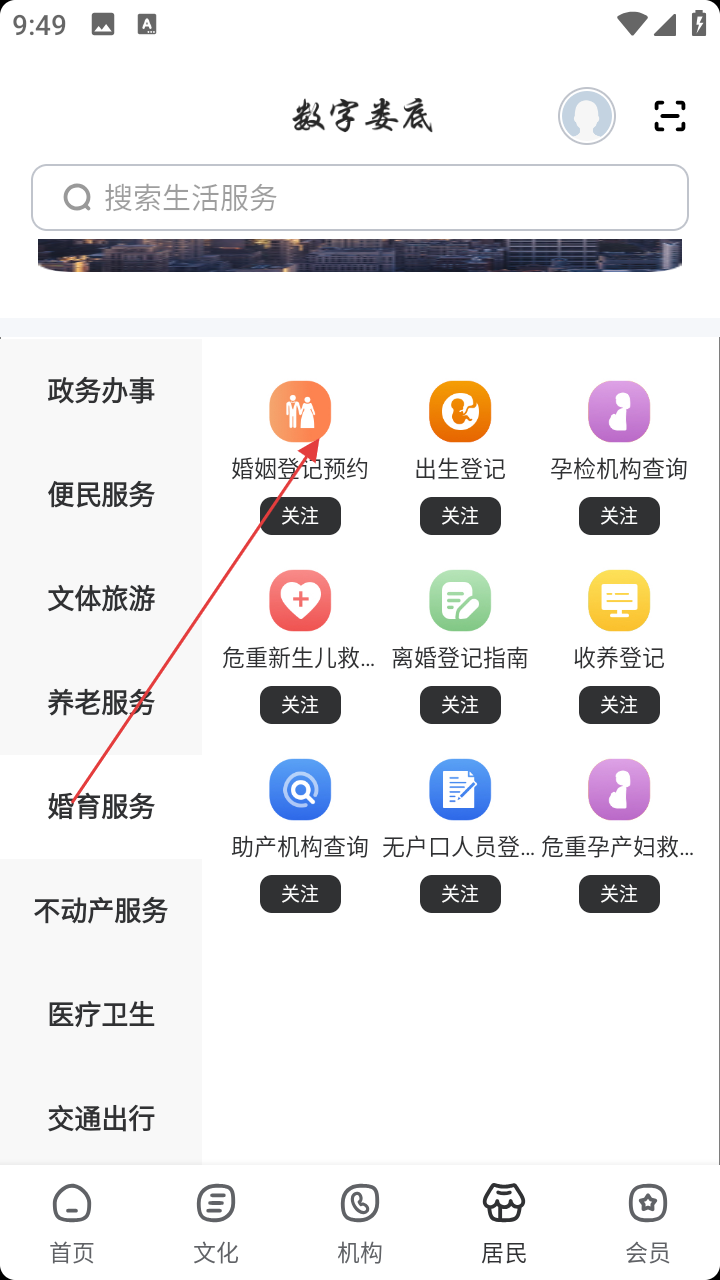Image resolution: width=720 pixels, height=1280 pixels.
Task: Select the 文体旅游 category
Action: tap(101, 599)
